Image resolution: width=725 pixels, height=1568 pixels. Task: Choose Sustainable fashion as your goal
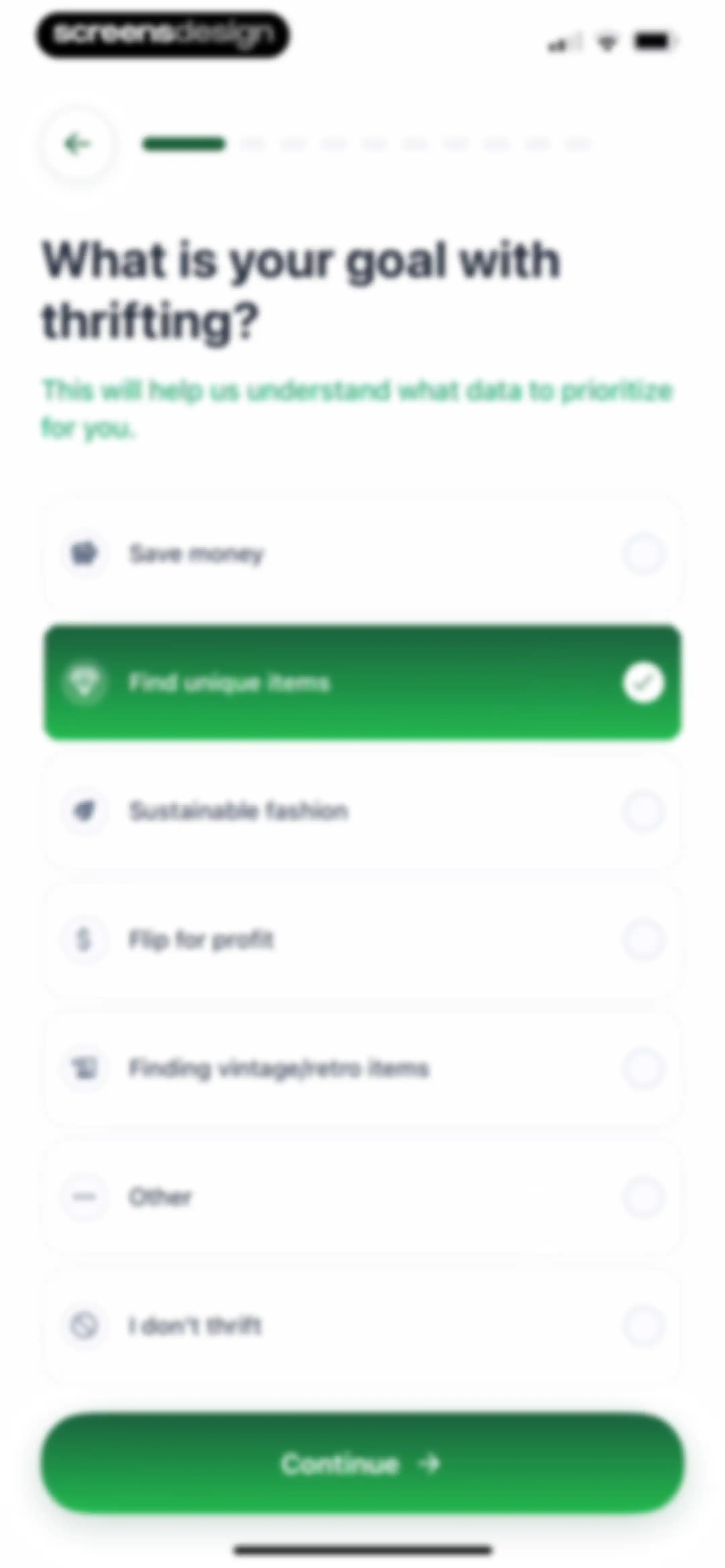click(x=362, y=811)
